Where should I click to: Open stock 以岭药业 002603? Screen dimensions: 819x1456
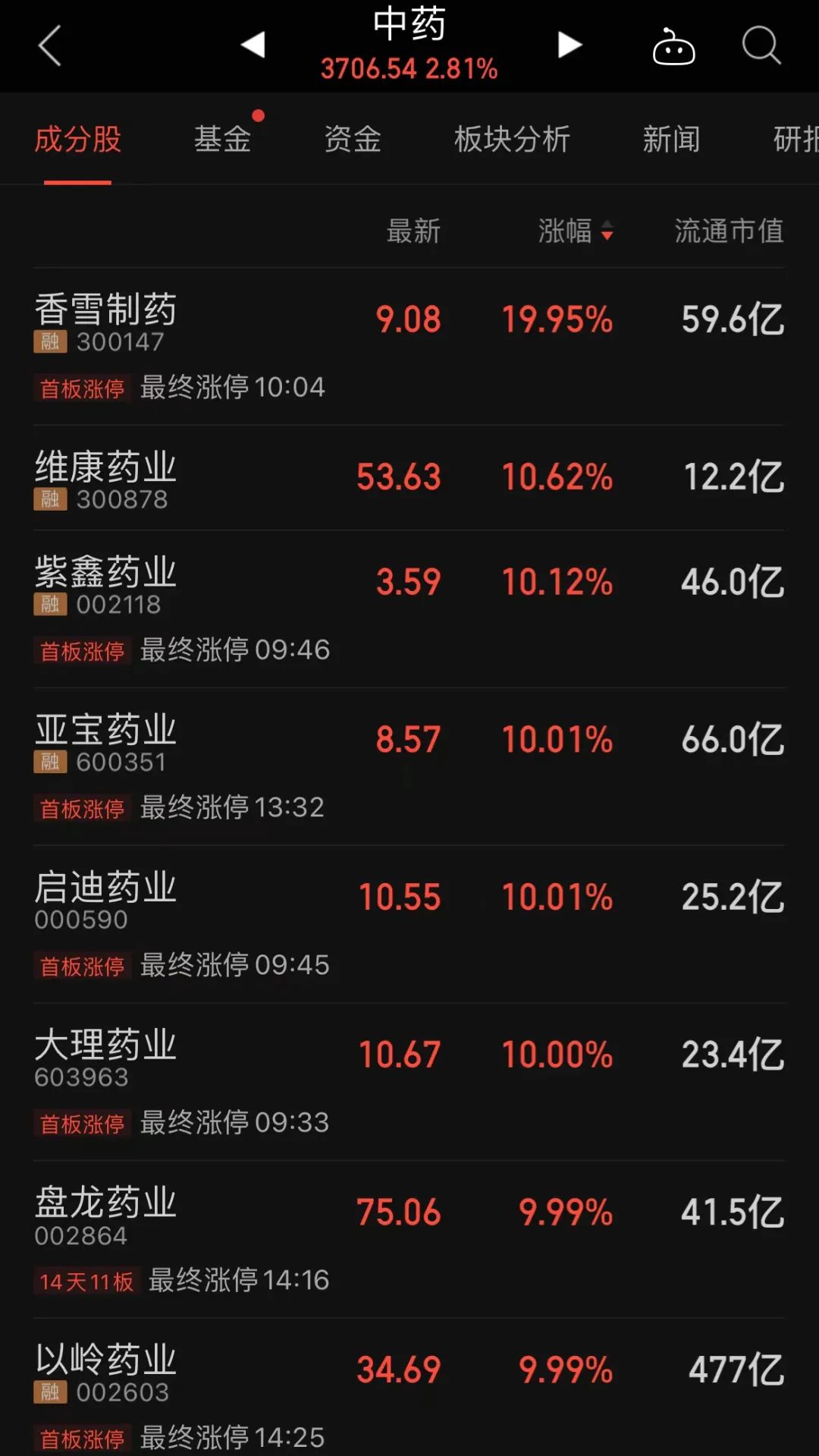pyautogui.click(x=106, y=1372)
